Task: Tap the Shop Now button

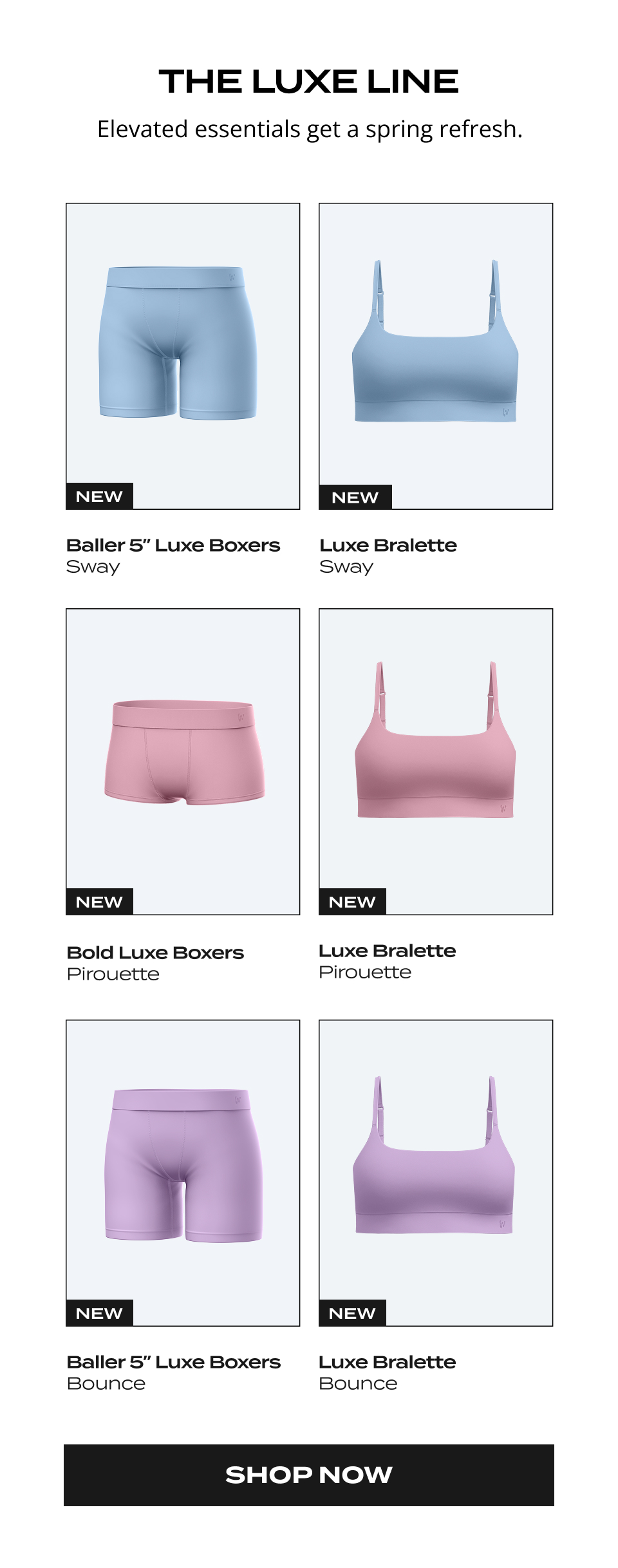Action: click(309, 1475)
